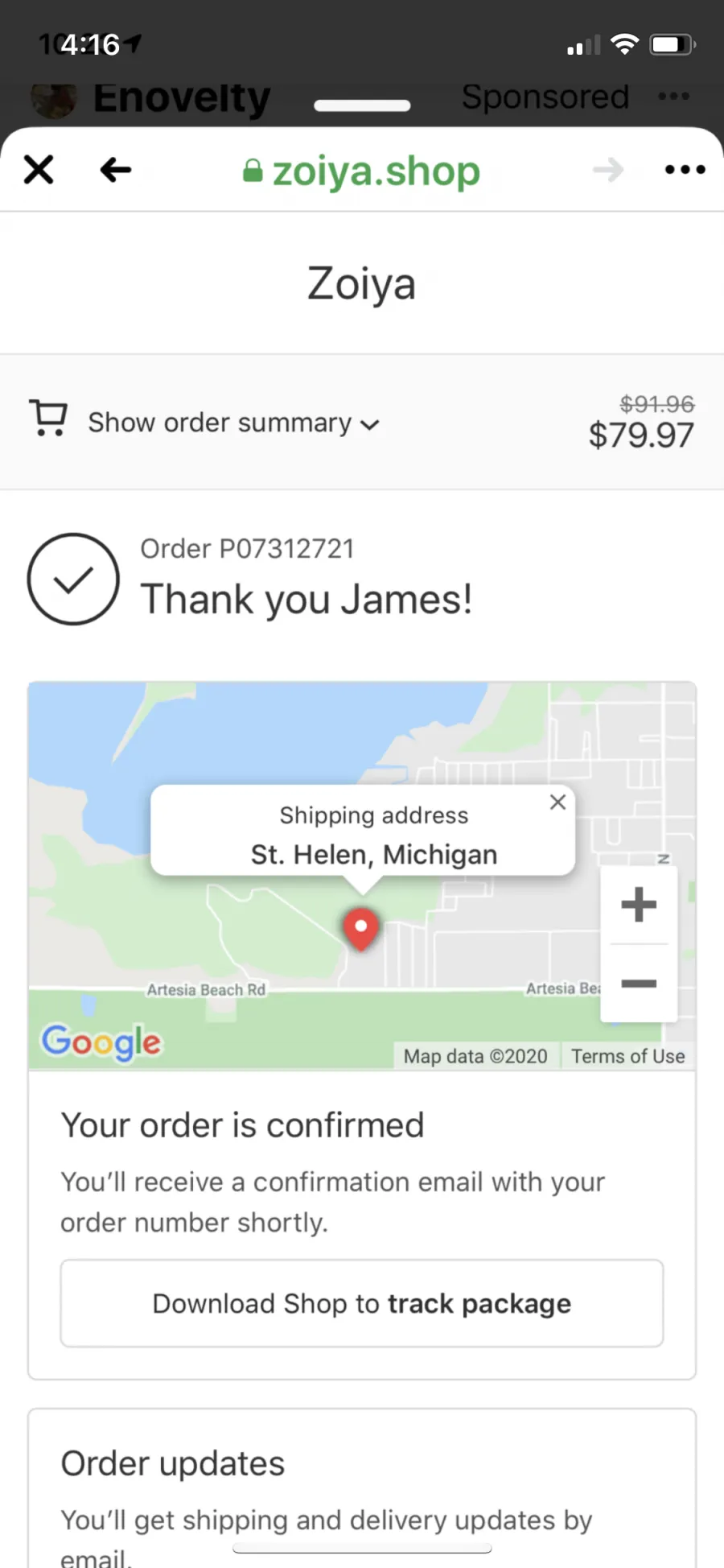Dismiss the Shipping address map popup

coord(557,802)
